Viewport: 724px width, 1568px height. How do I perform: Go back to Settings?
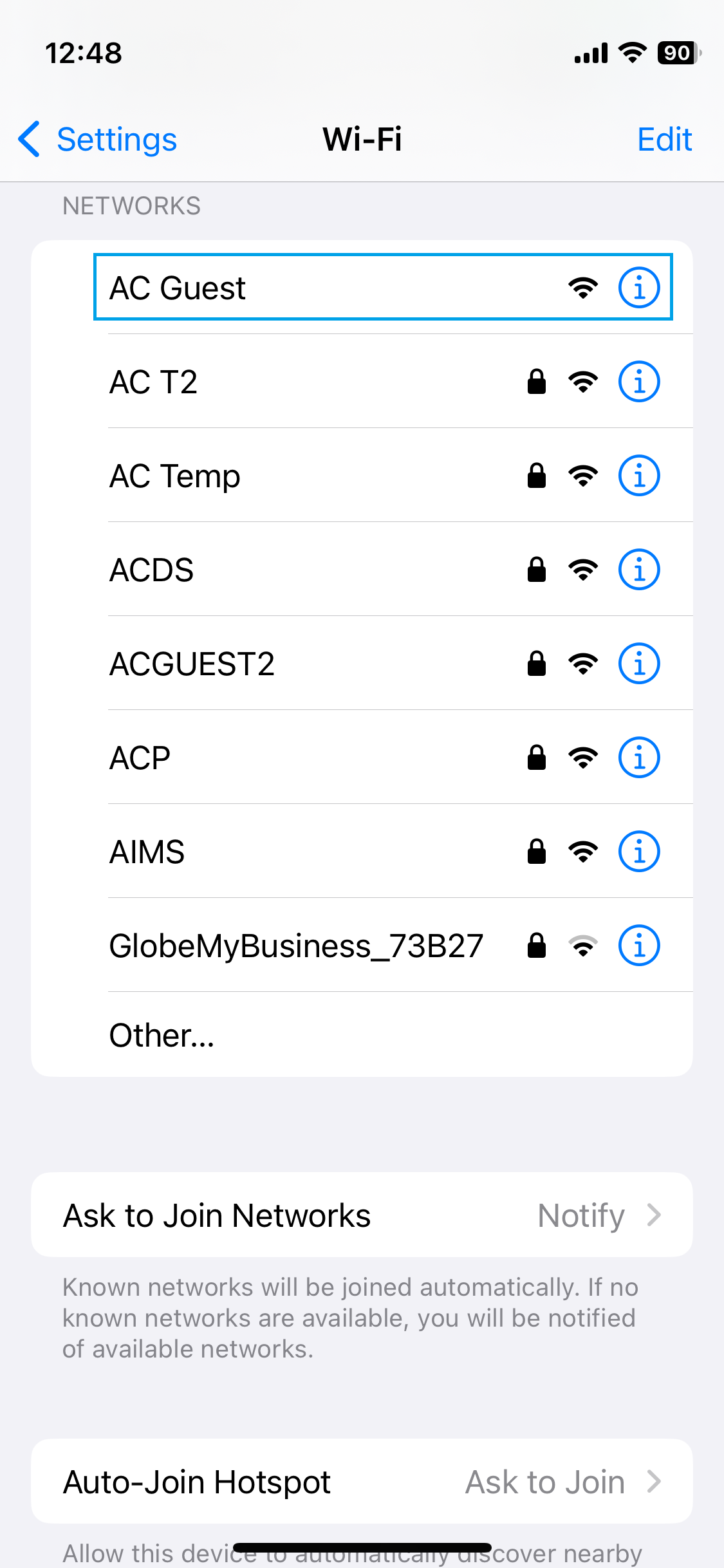tap(98, 139)
